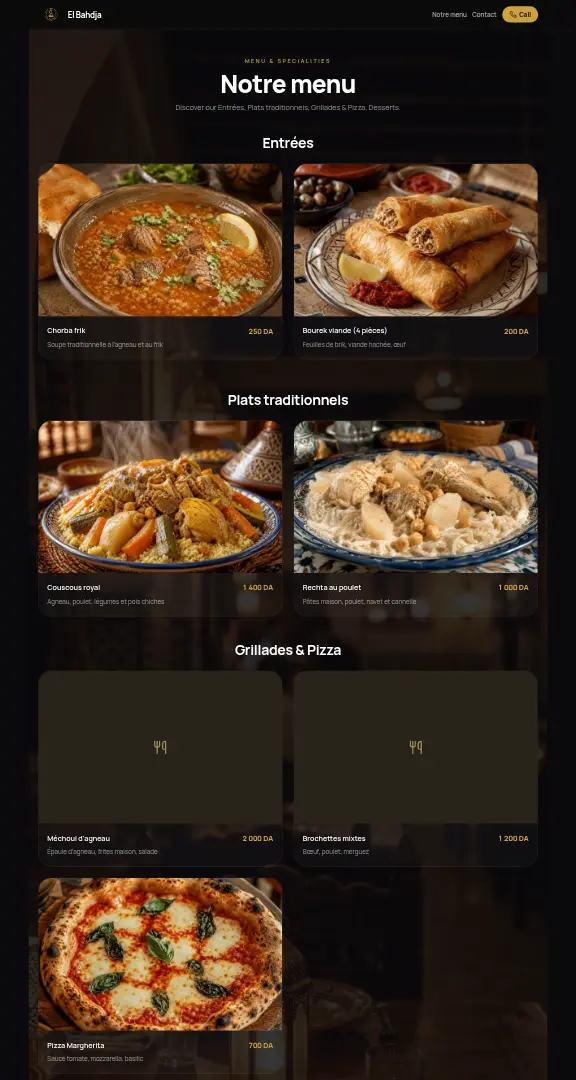View the Couscous royal card
This screenshot has height=1080, width=576.
coord(160,518)
